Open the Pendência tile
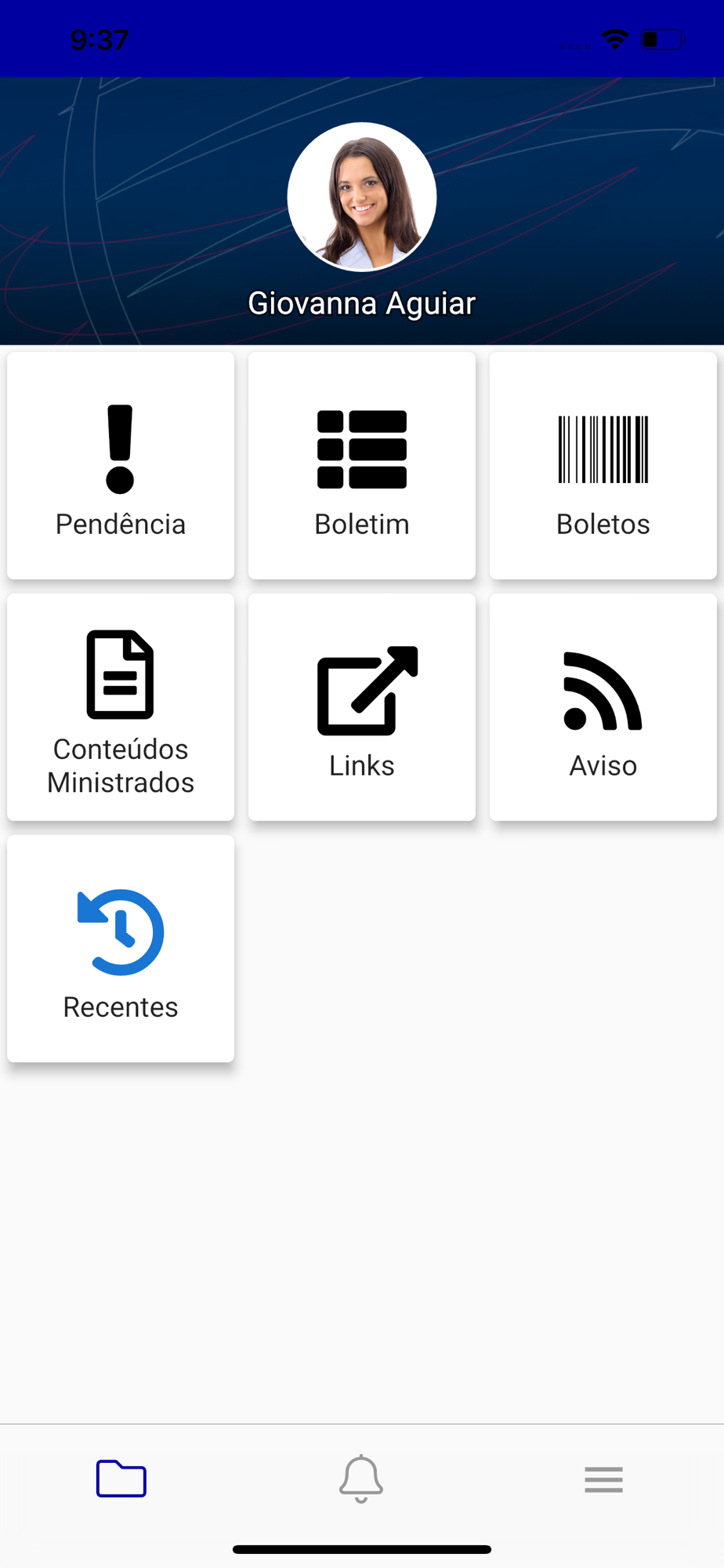 121,466
